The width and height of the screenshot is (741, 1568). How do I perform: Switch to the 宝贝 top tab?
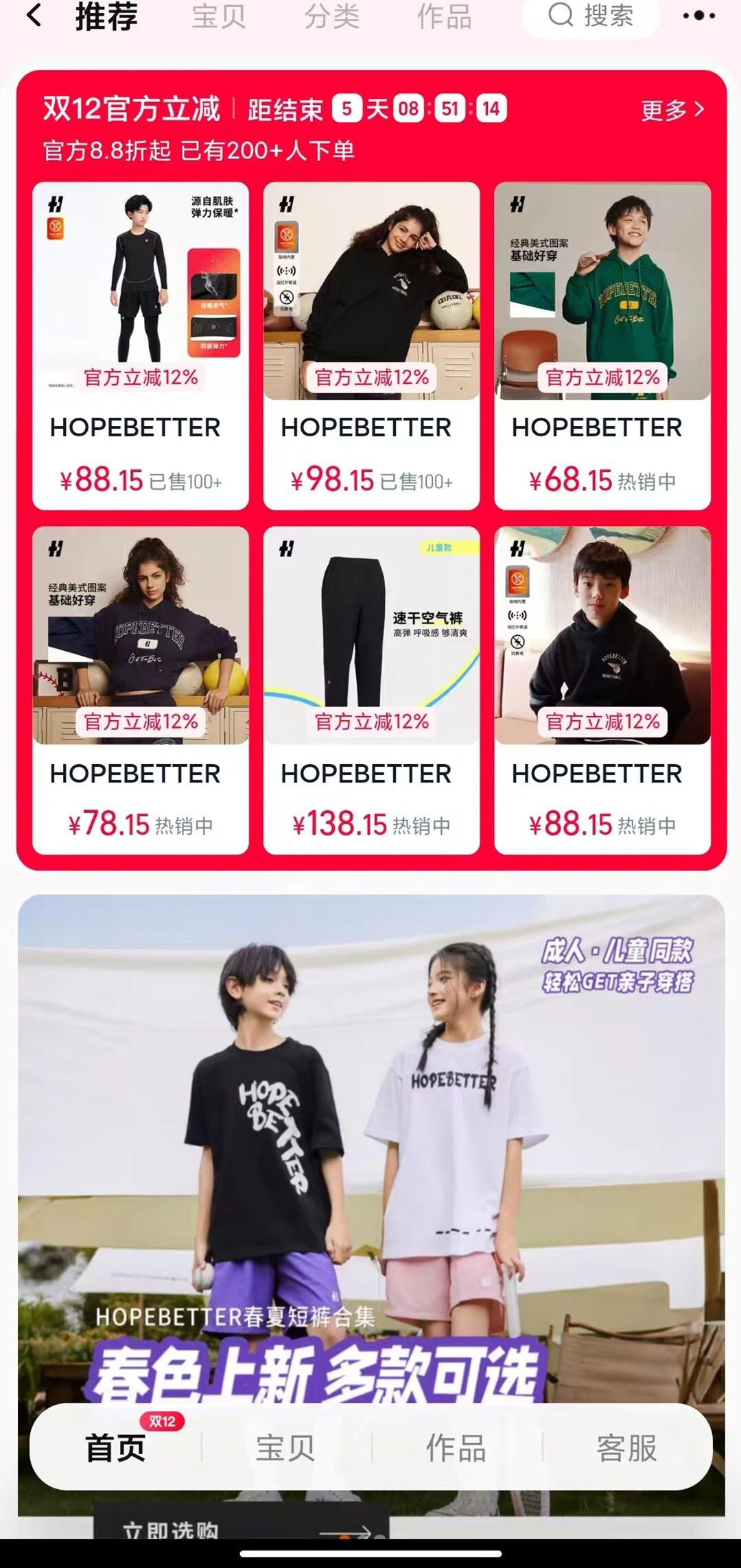click(x=218, y=16)
